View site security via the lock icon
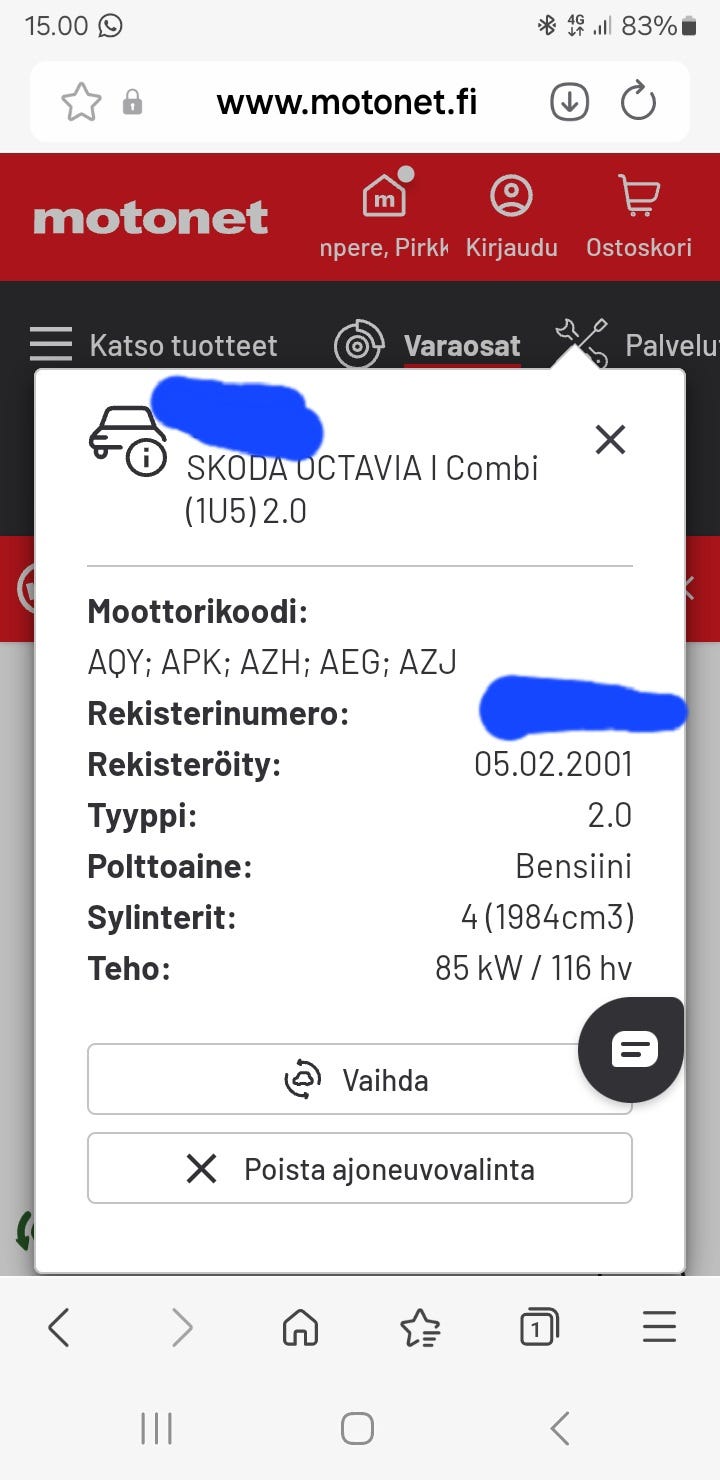 tap(135, 101)
